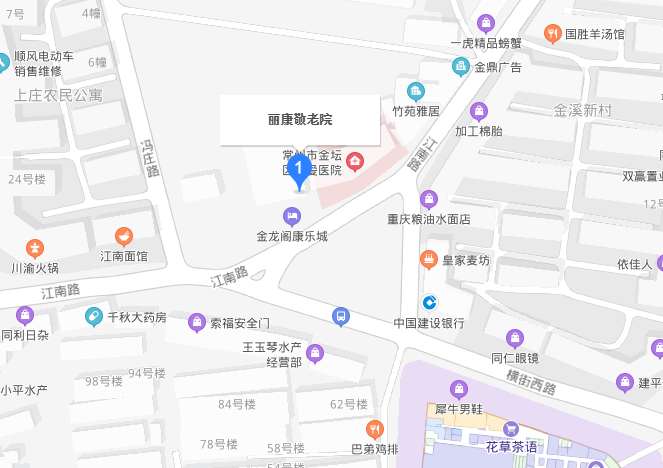
Task: Select the 中国建设银行 bank marker
Action: click(429, 302)
